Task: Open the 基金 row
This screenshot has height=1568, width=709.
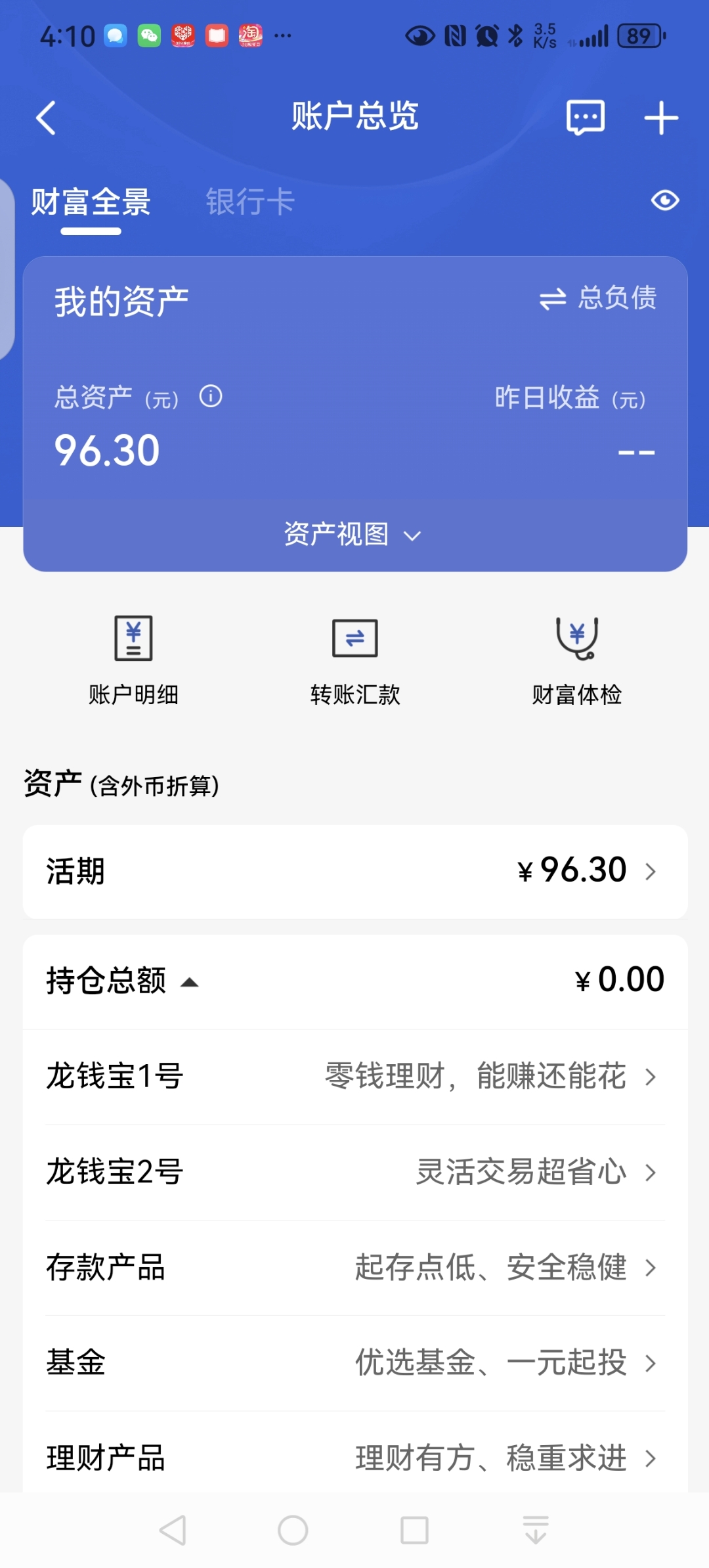Action: point(354,1363)
